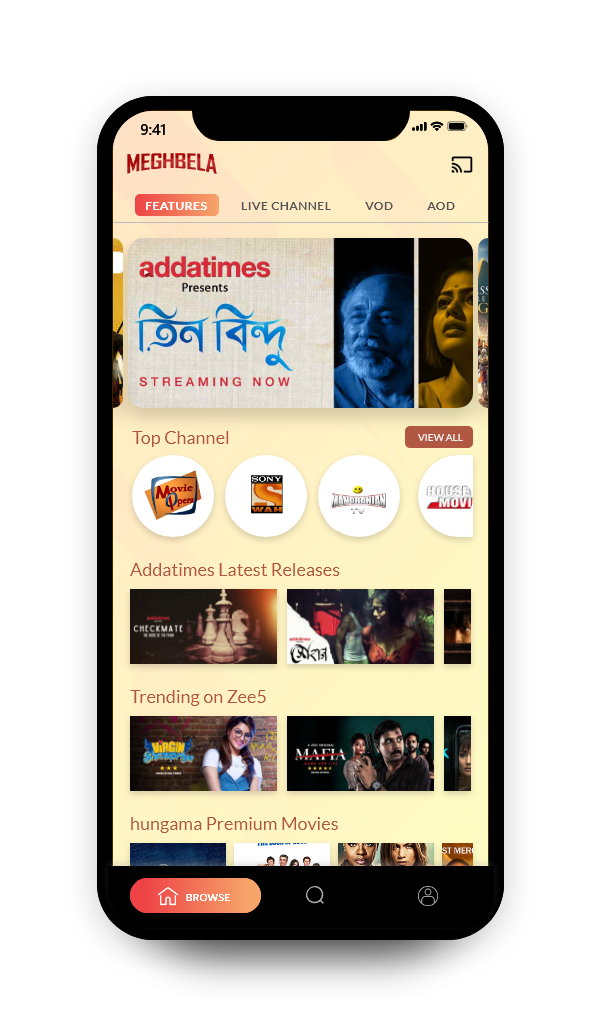Viewport: 600px width, 1036px height.
Task: Open the Checkmate release
Action: (x=203, y=626)
